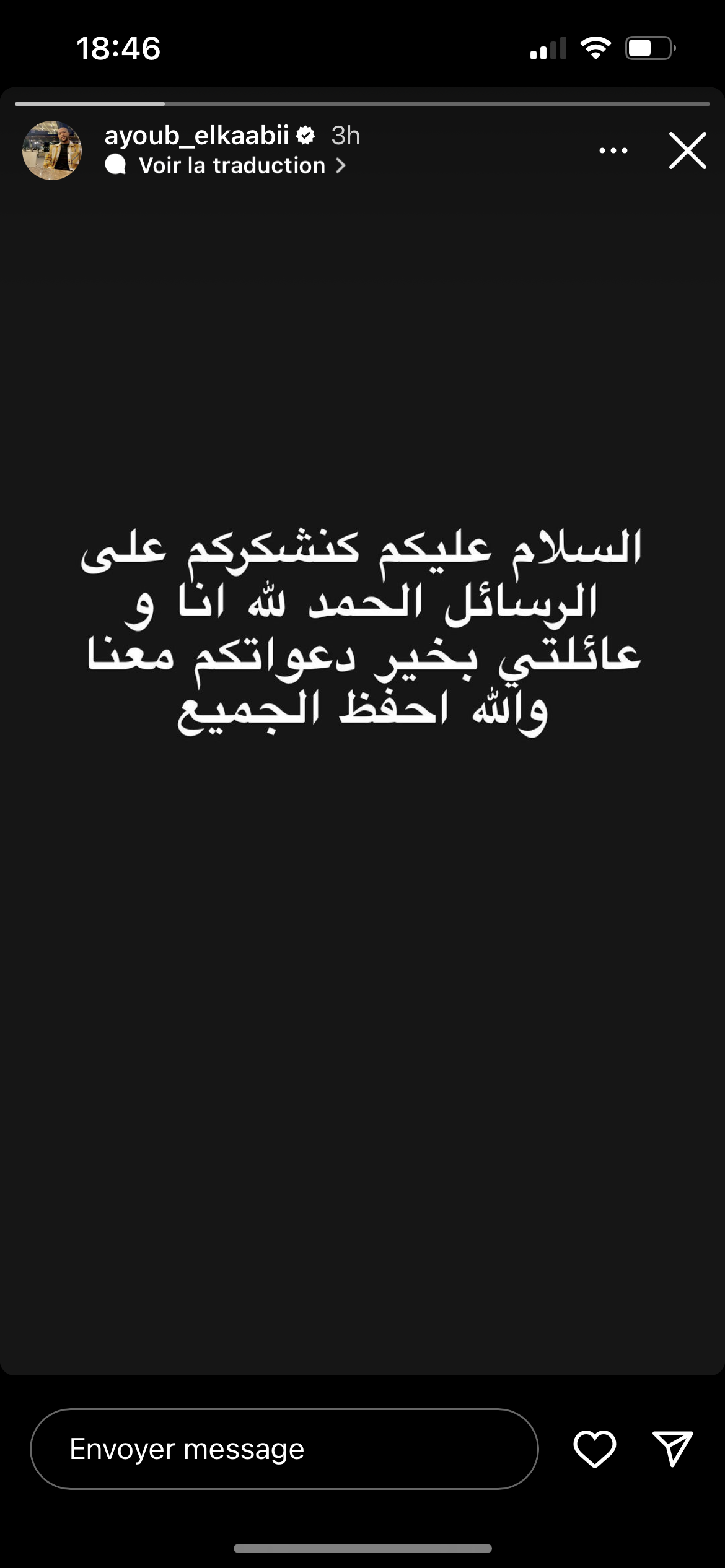Screen dimensions: 725x1568
Task: Share the story via paper plane icon
Action: [x=673, y=1449]
